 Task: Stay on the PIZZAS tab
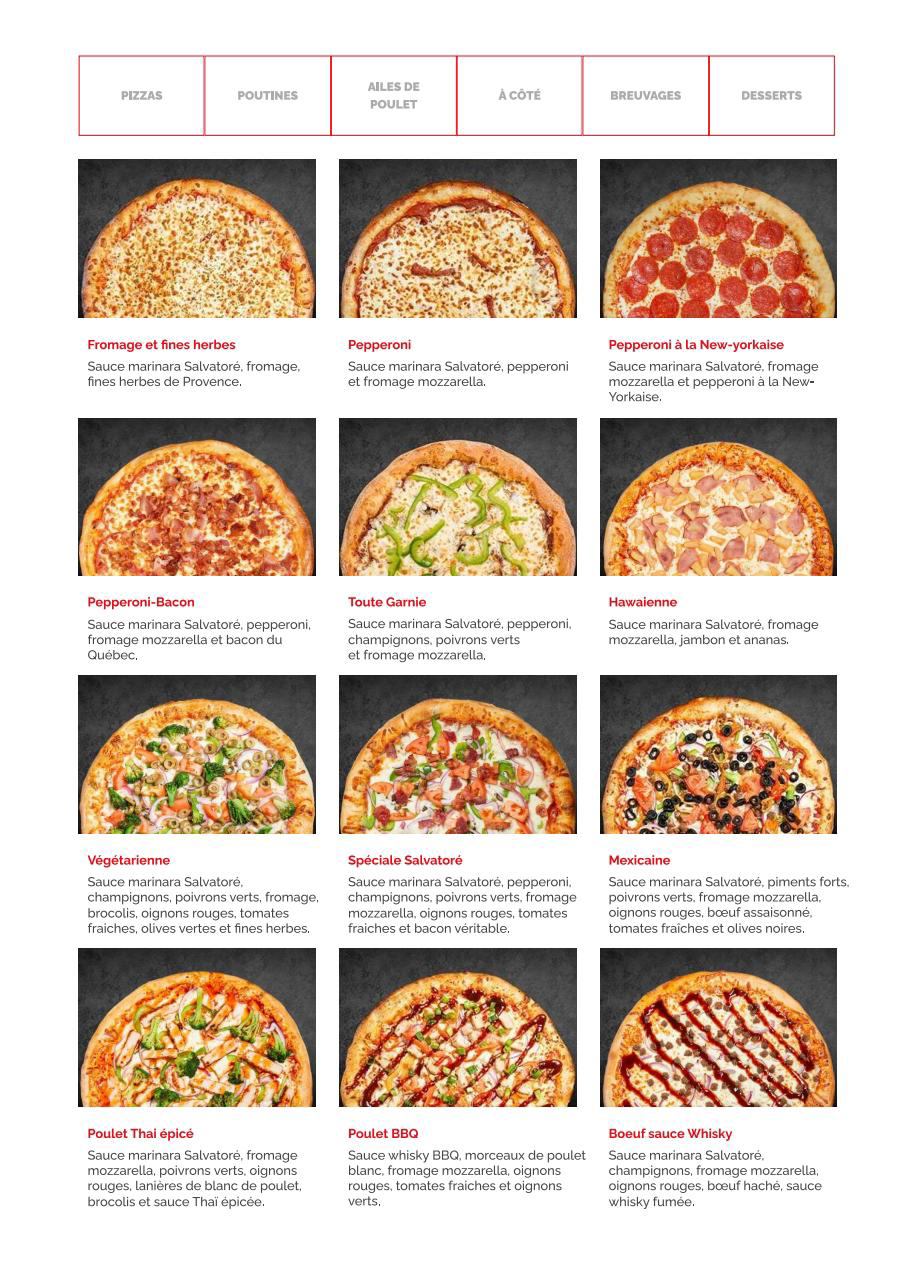tap(141, 96)
